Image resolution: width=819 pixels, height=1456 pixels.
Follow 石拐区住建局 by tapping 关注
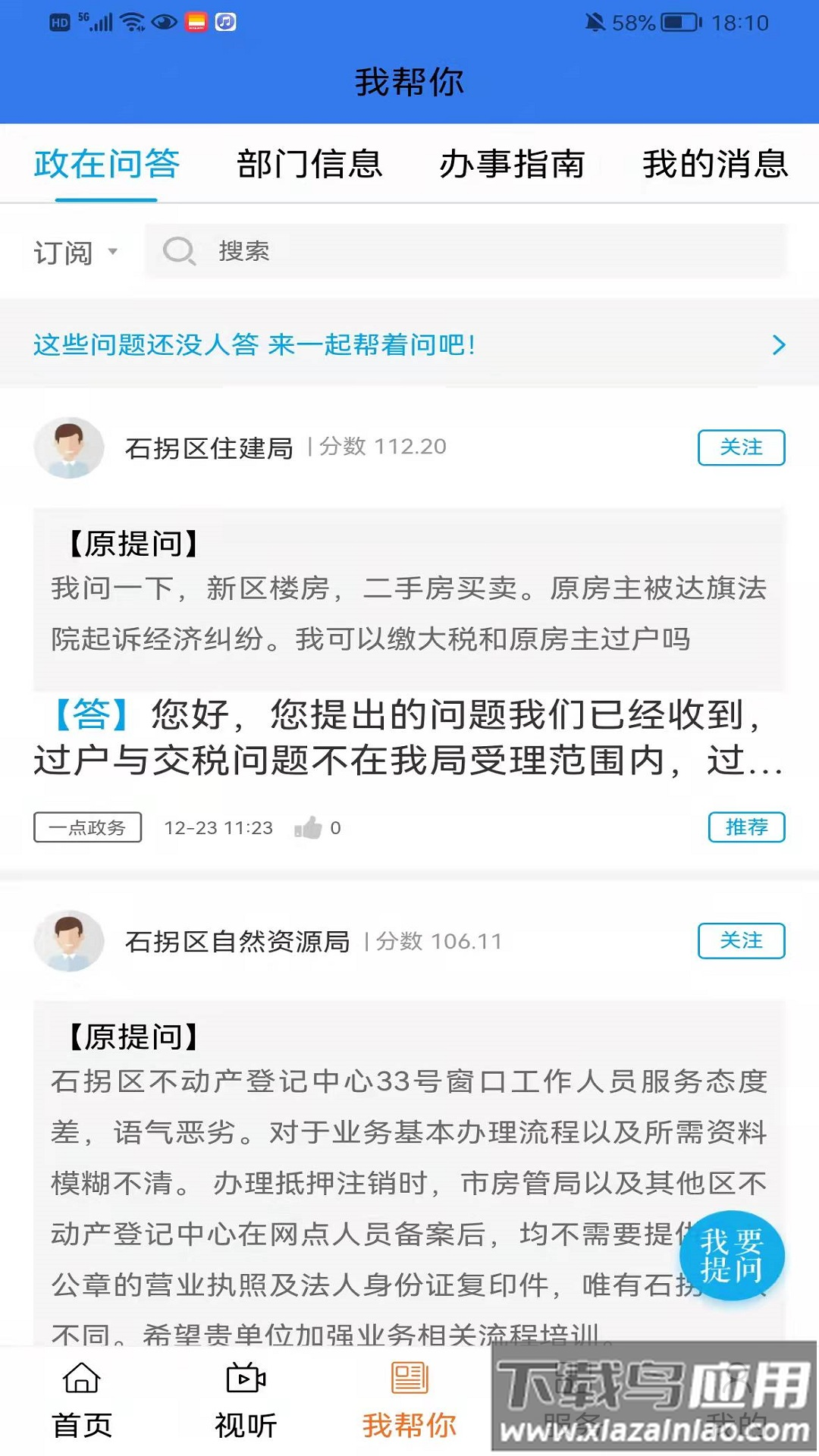(x=742, y=447)
